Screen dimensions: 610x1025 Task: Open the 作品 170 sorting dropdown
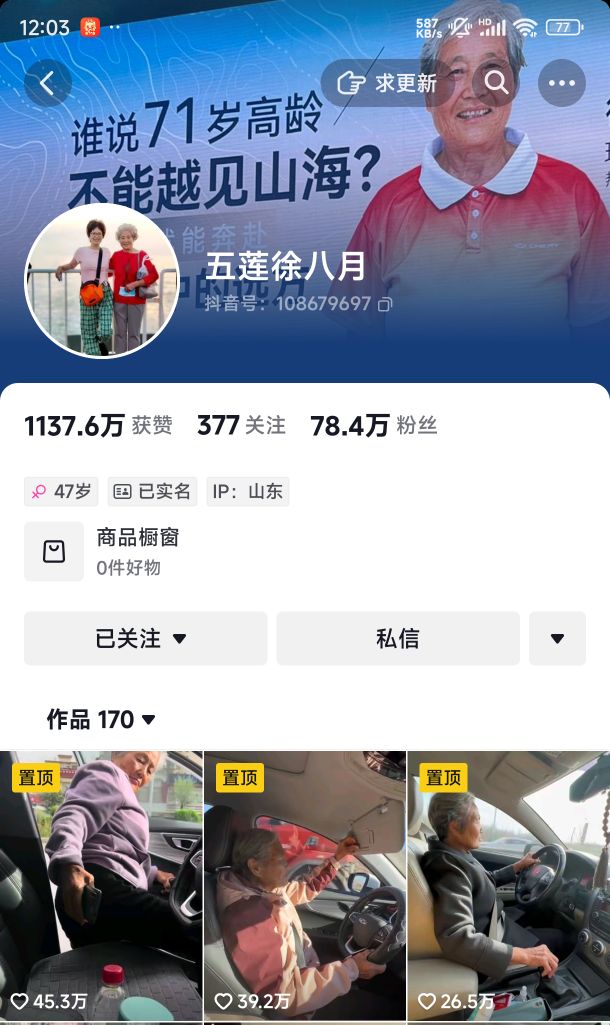pos(101,720)
